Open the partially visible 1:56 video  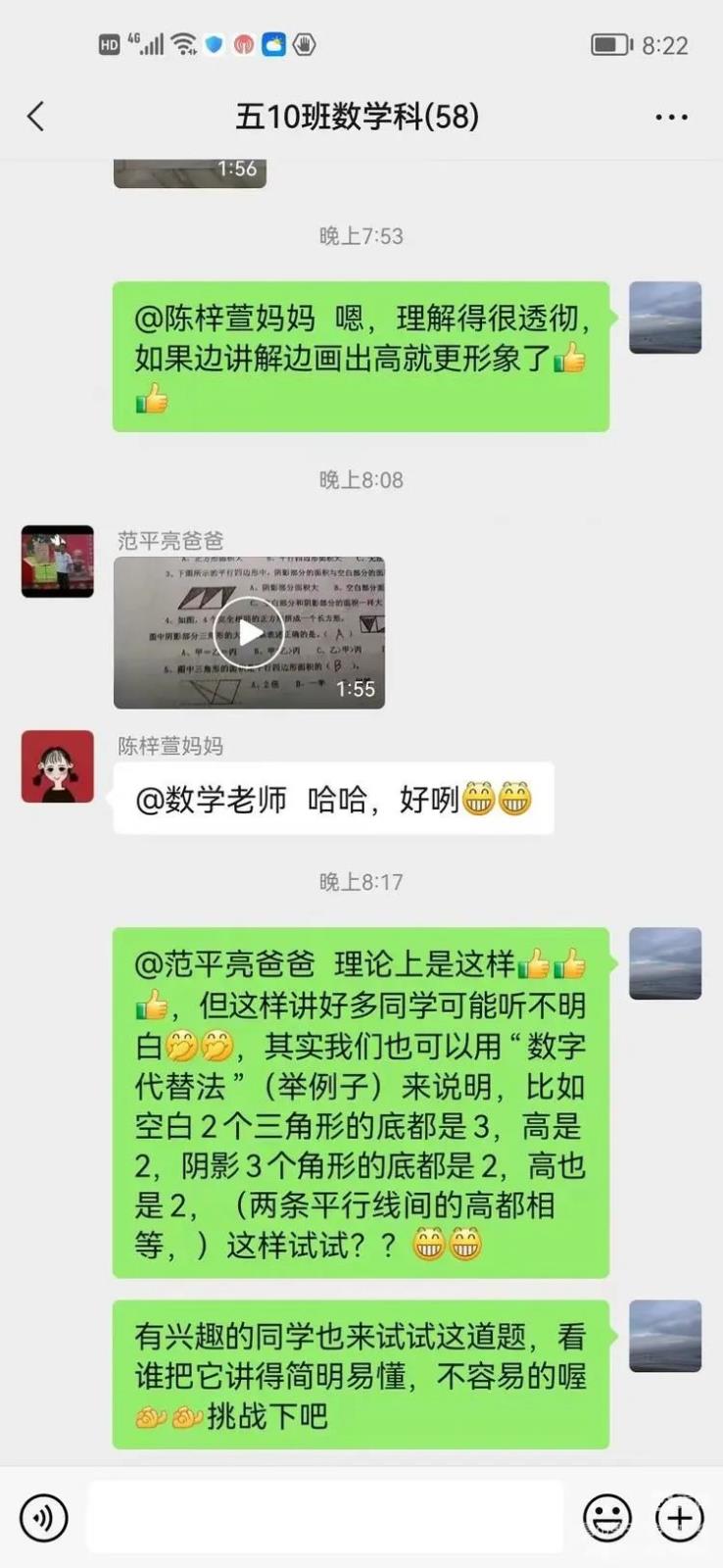coord(190,172)
